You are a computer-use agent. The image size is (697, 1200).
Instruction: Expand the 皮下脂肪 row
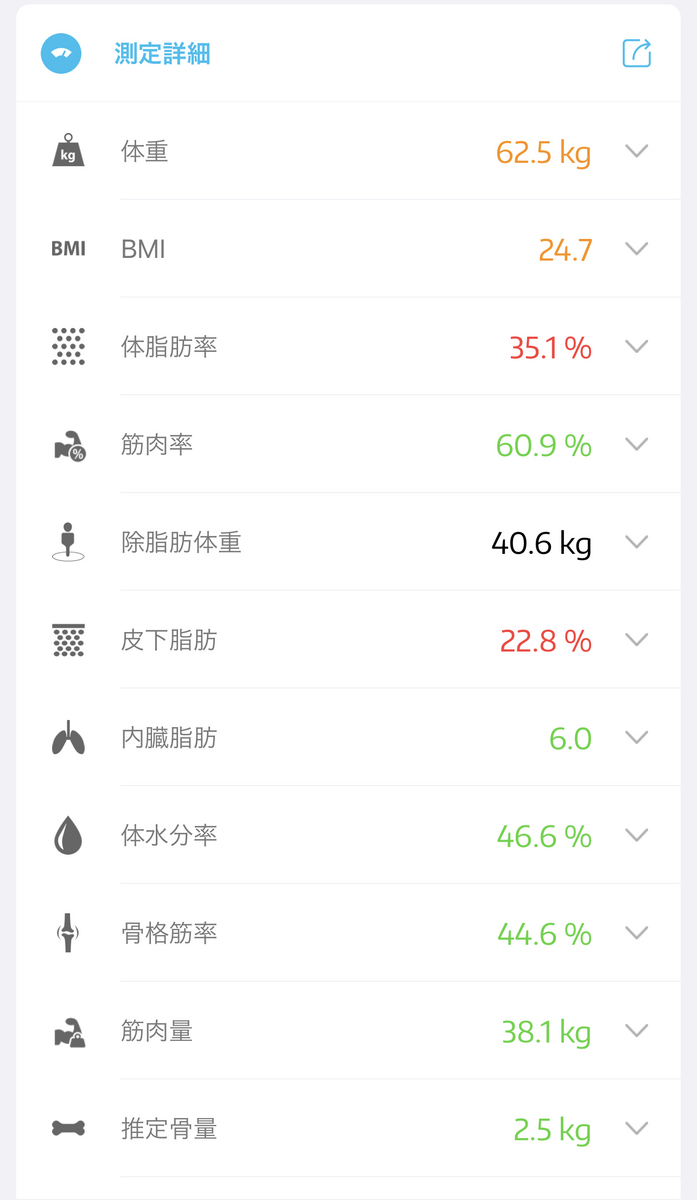(636, 640)
